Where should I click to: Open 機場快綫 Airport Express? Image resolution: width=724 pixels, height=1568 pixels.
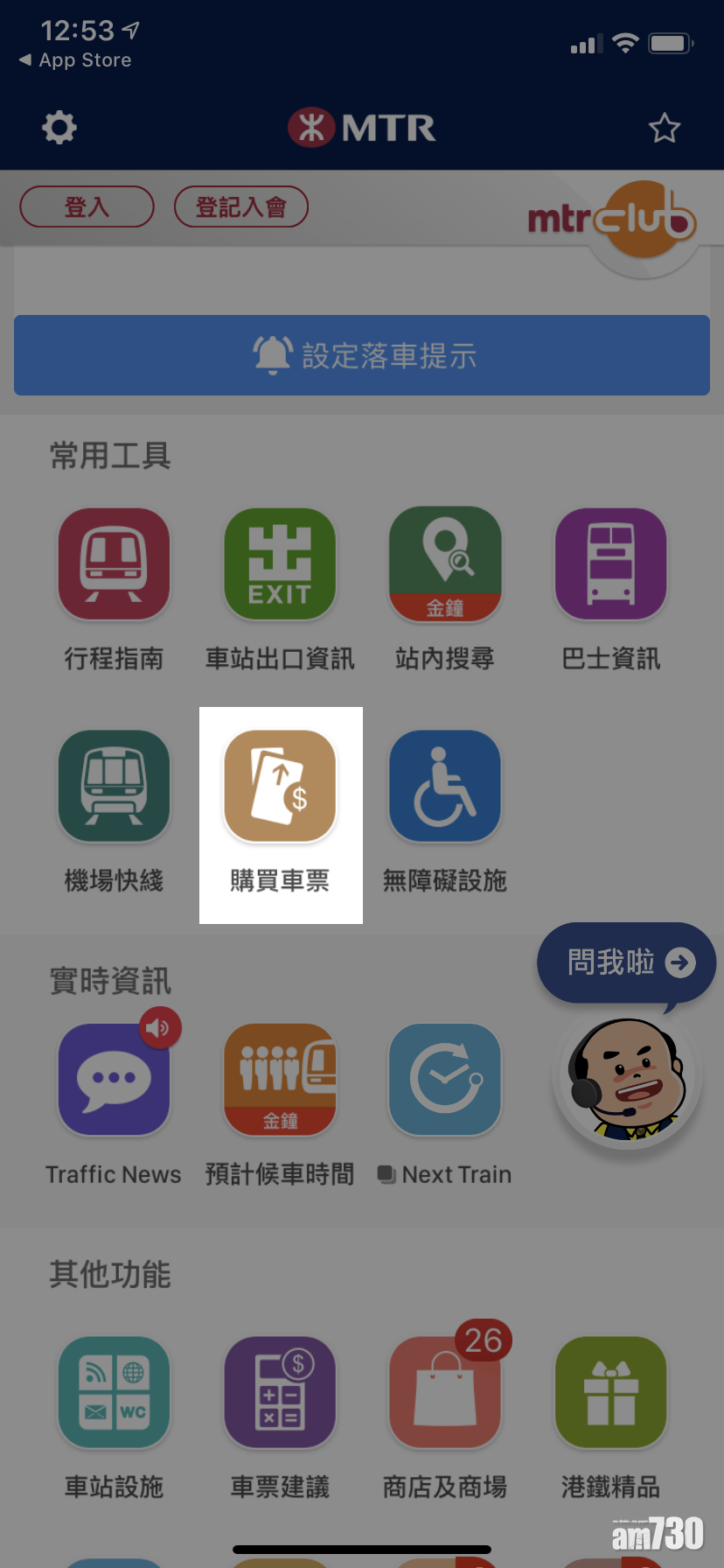(x=114, y=786)
